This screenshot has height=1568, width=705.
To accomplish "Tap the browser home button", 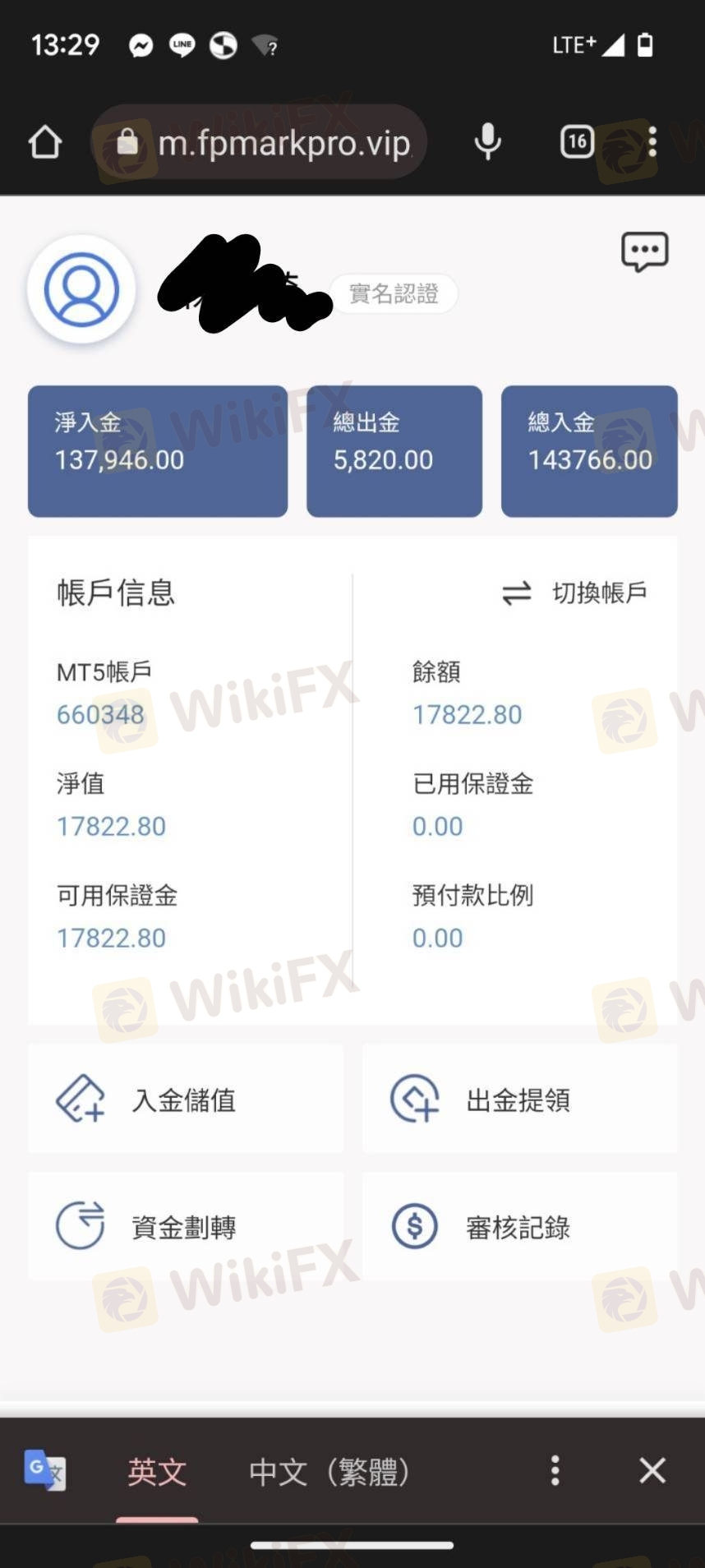I will coord(45,142).
